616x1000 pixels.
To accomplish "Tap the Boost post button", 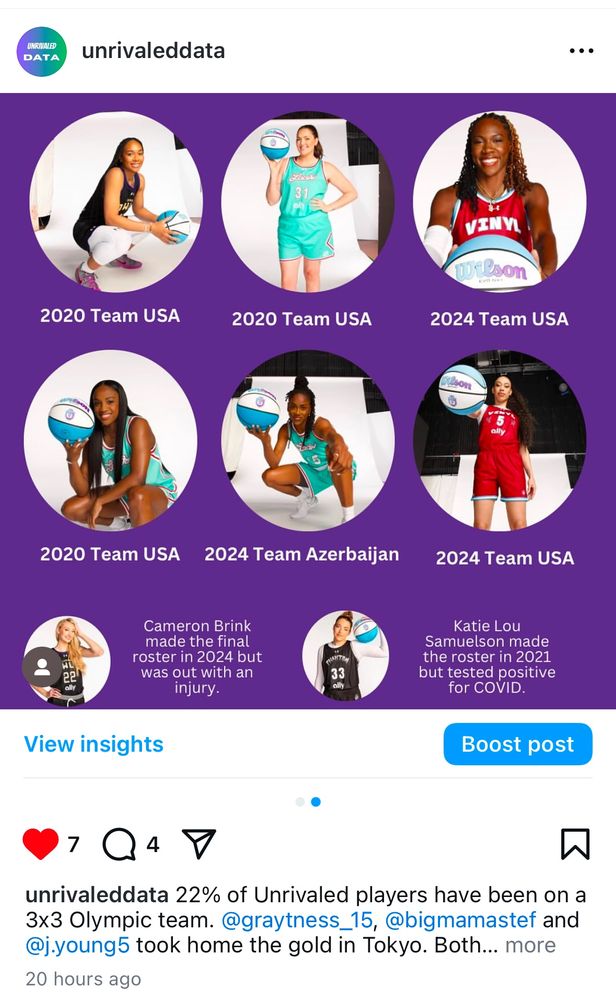I will 517,744.
